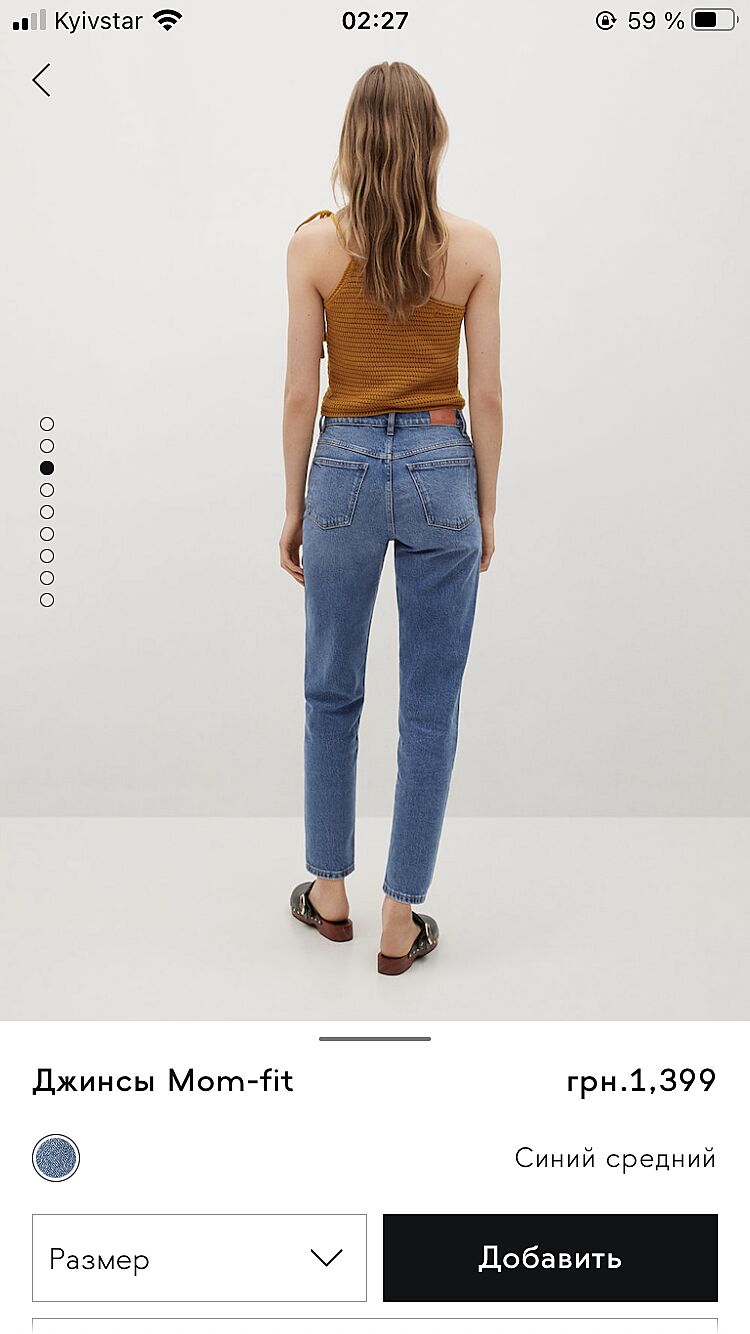The width and height of the screenshot is (750, 1334).
Task: Go back using the arrow icon
Action: (x=41, y=80)
